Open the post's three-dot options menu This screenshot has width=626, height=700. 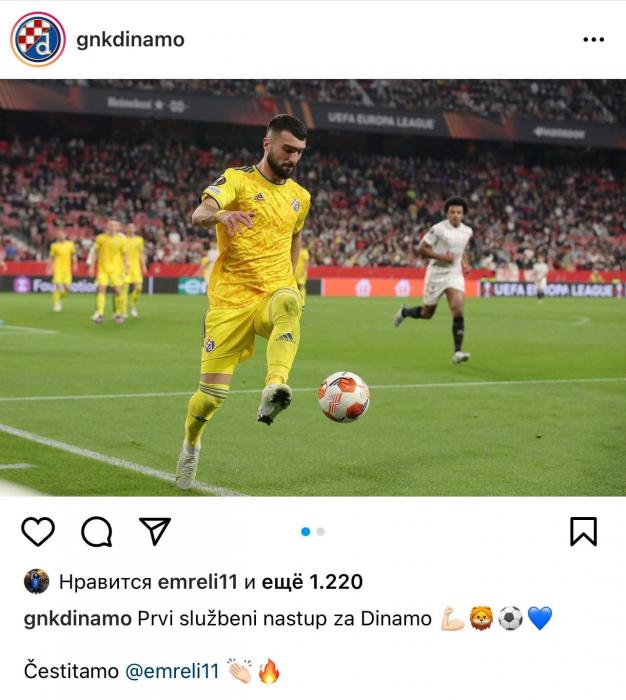[x=593, y=40]
